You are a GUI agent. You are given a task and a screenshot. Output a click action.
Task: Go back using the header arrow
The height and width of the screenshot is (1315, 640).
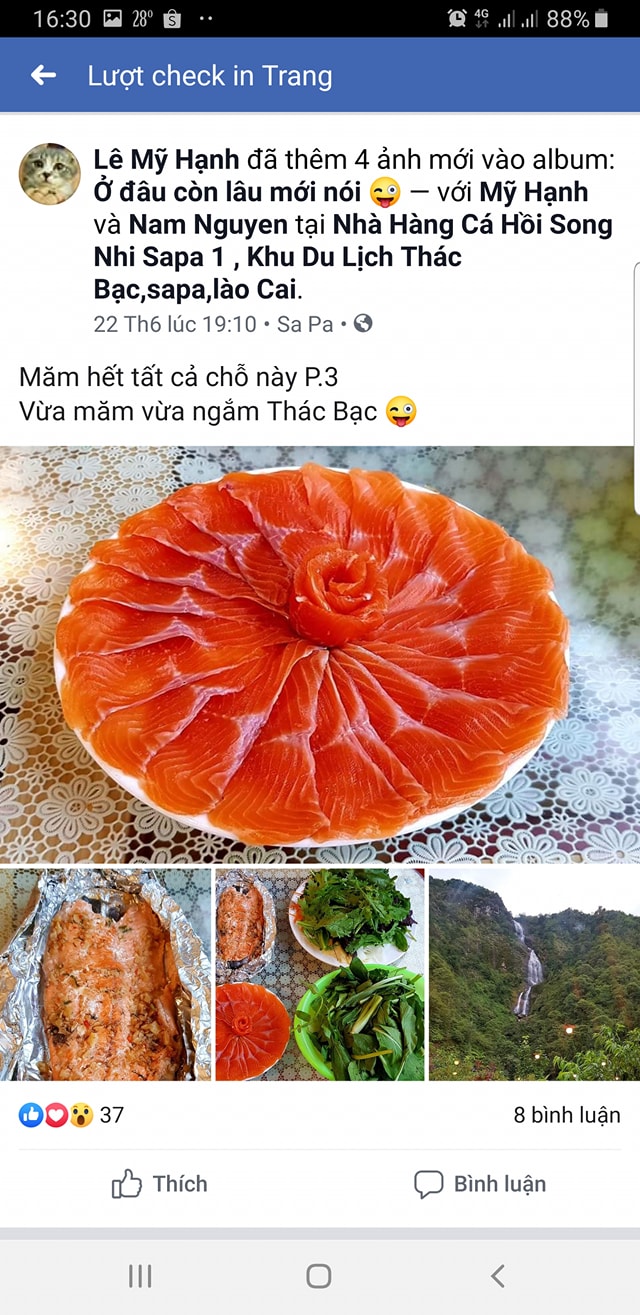(43, 76)
